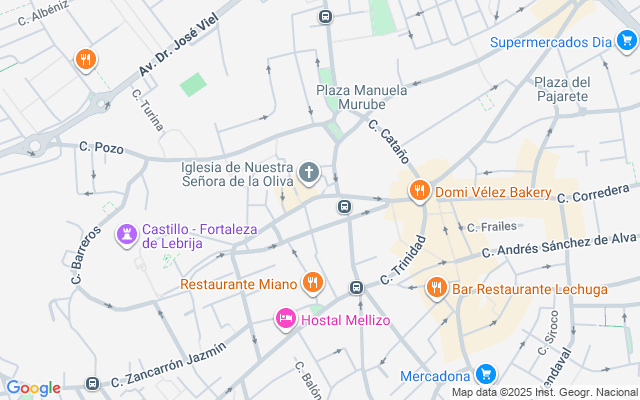Image resolution: width=640 pixels, height=400 pixels.
Task: Select the Hostal Mellizo lodging pin
Action: point(285,319)
